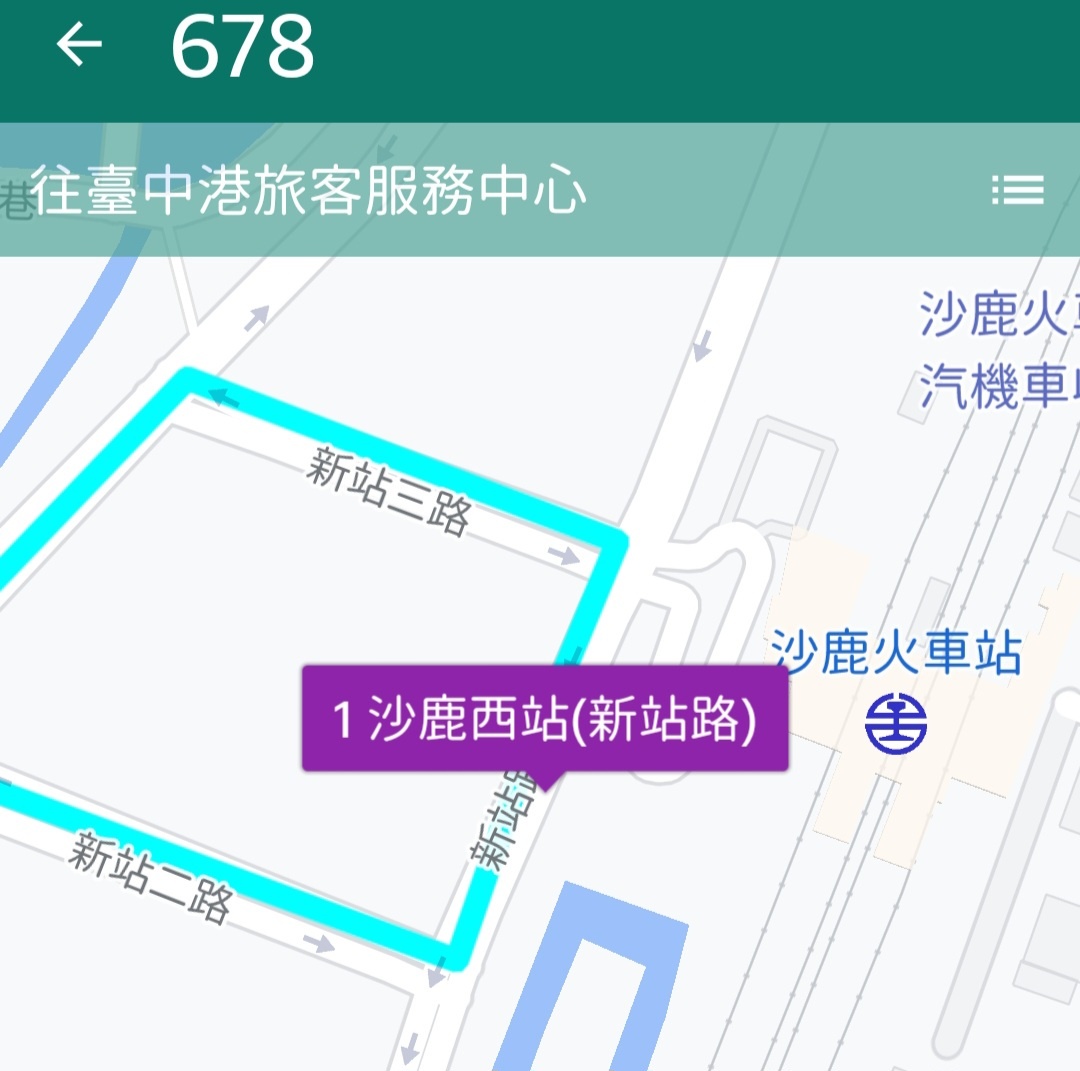Tap the direction banner 往臺中港旅客服務中心

pyautogui.click(x=310, y=192)
